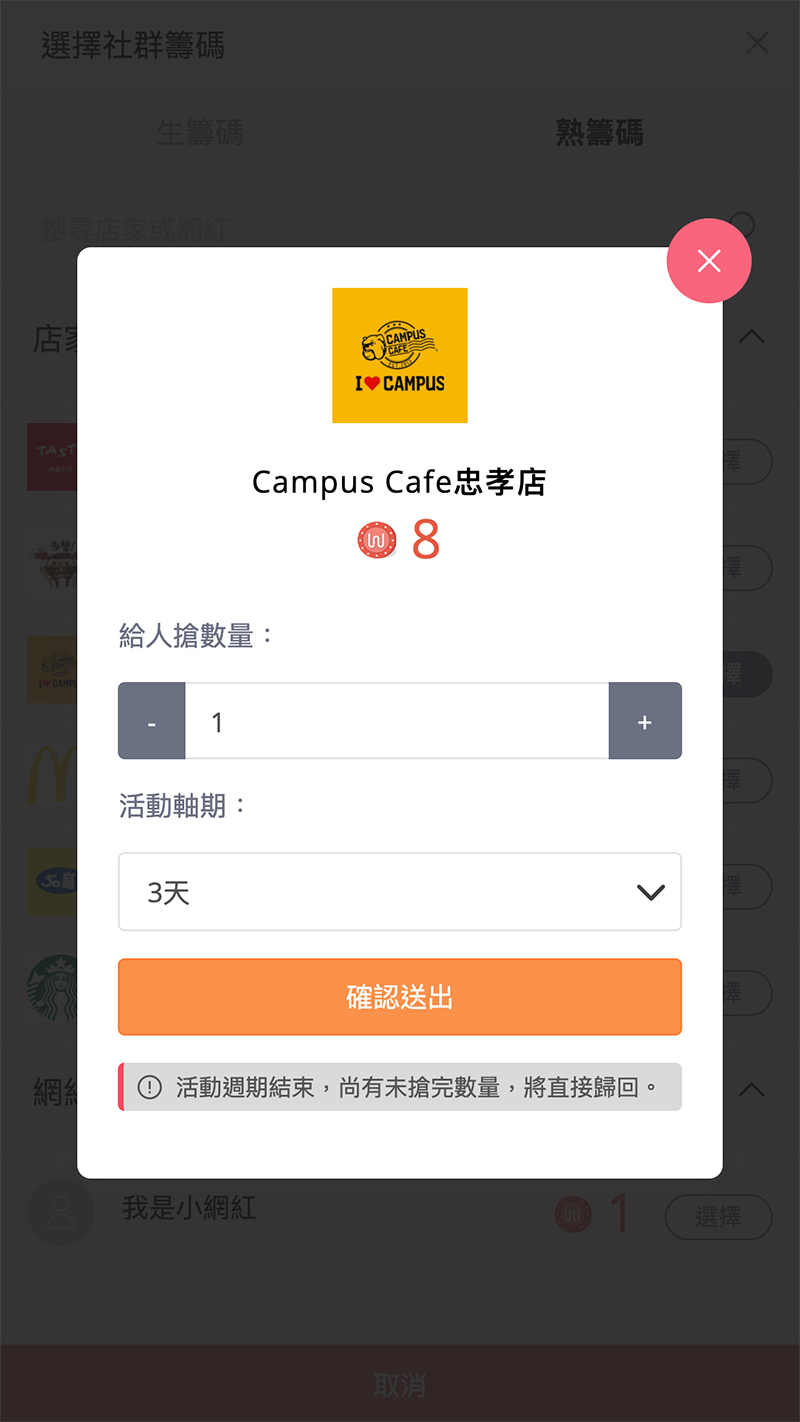800x1422 pixels.
Task: Open the 活動軸期 dropdown showing 3天
Action: tap(400, 892)
